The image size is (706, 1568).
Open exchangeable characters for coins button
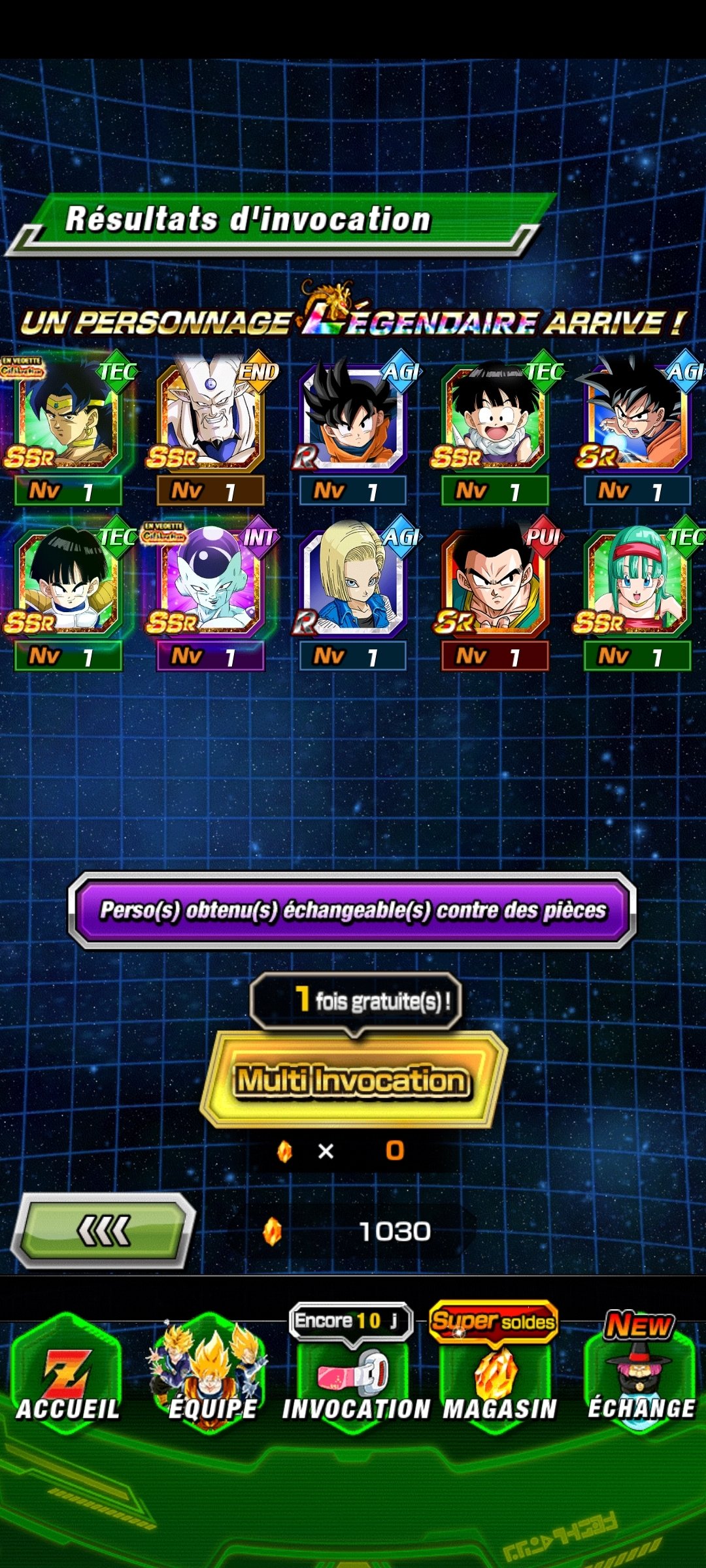[353, 910]
